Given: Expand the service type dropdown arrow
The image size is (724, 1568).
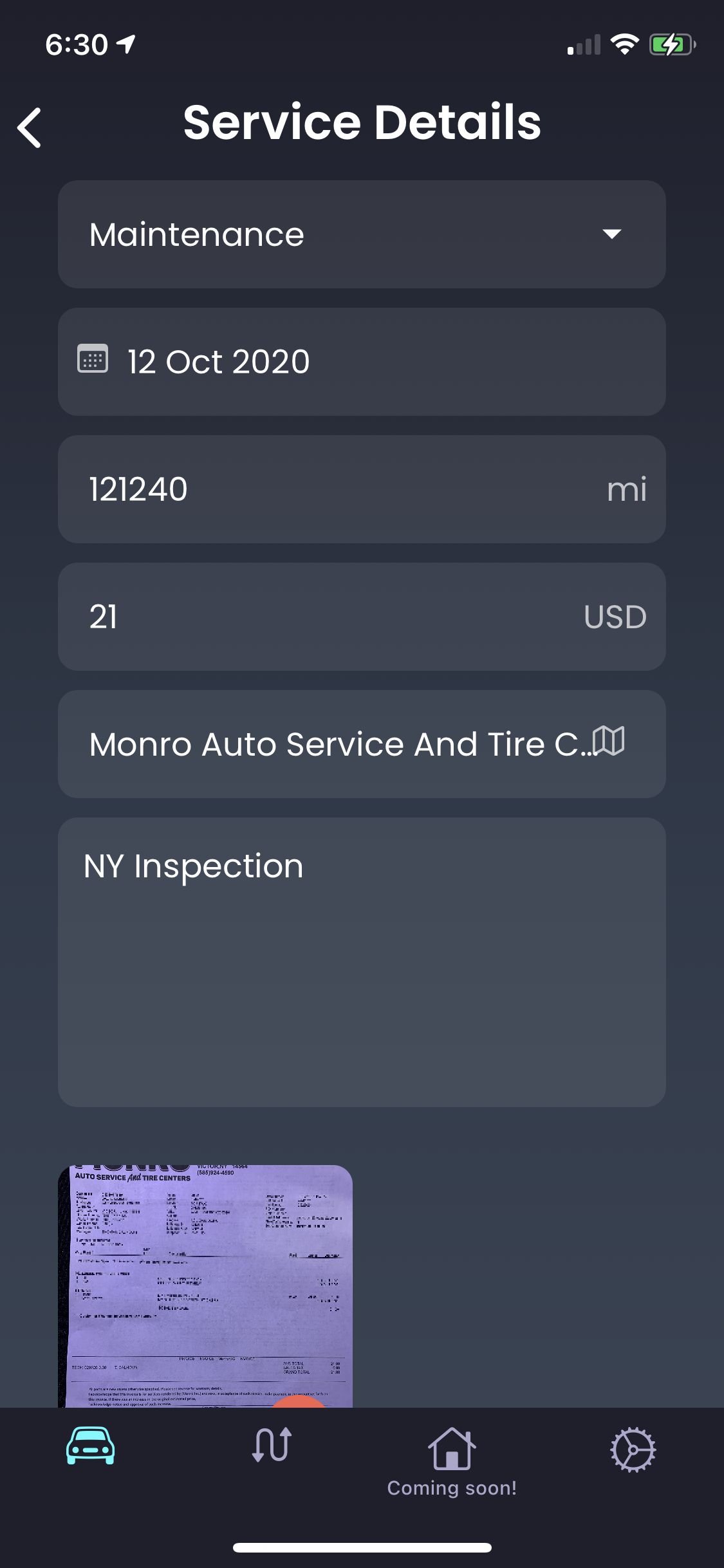Looking at the screenshot, I should click(x=613, y=235).
